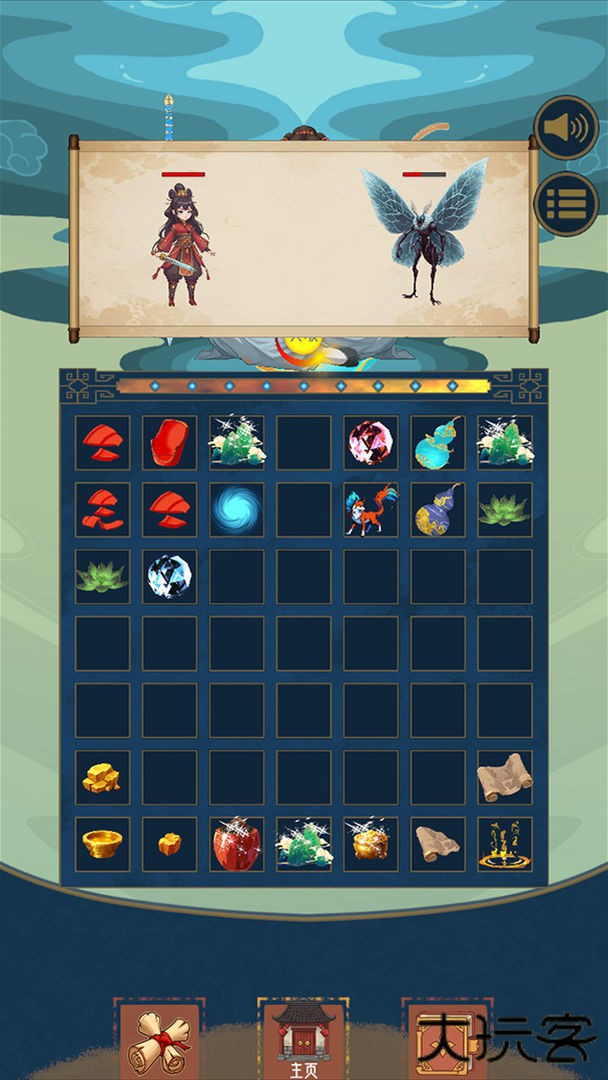
Task: Select the solid red block item
Action: tap(169, 442)
